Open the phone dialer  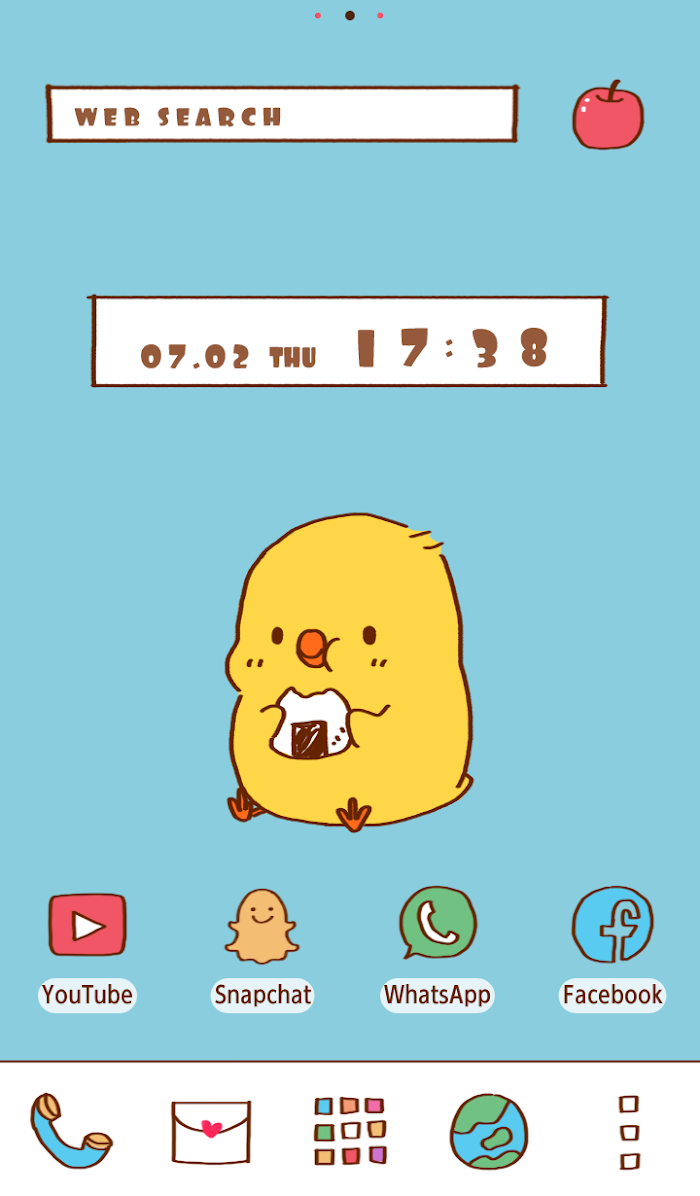pos(71,1131)
